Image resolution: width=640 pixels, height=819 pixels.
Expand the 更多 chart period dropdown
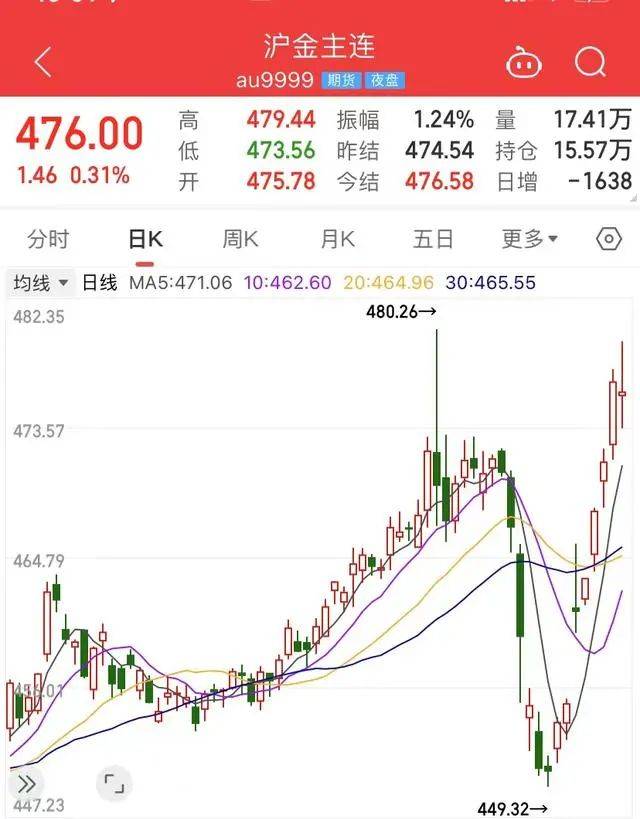(x=529, y=239)
